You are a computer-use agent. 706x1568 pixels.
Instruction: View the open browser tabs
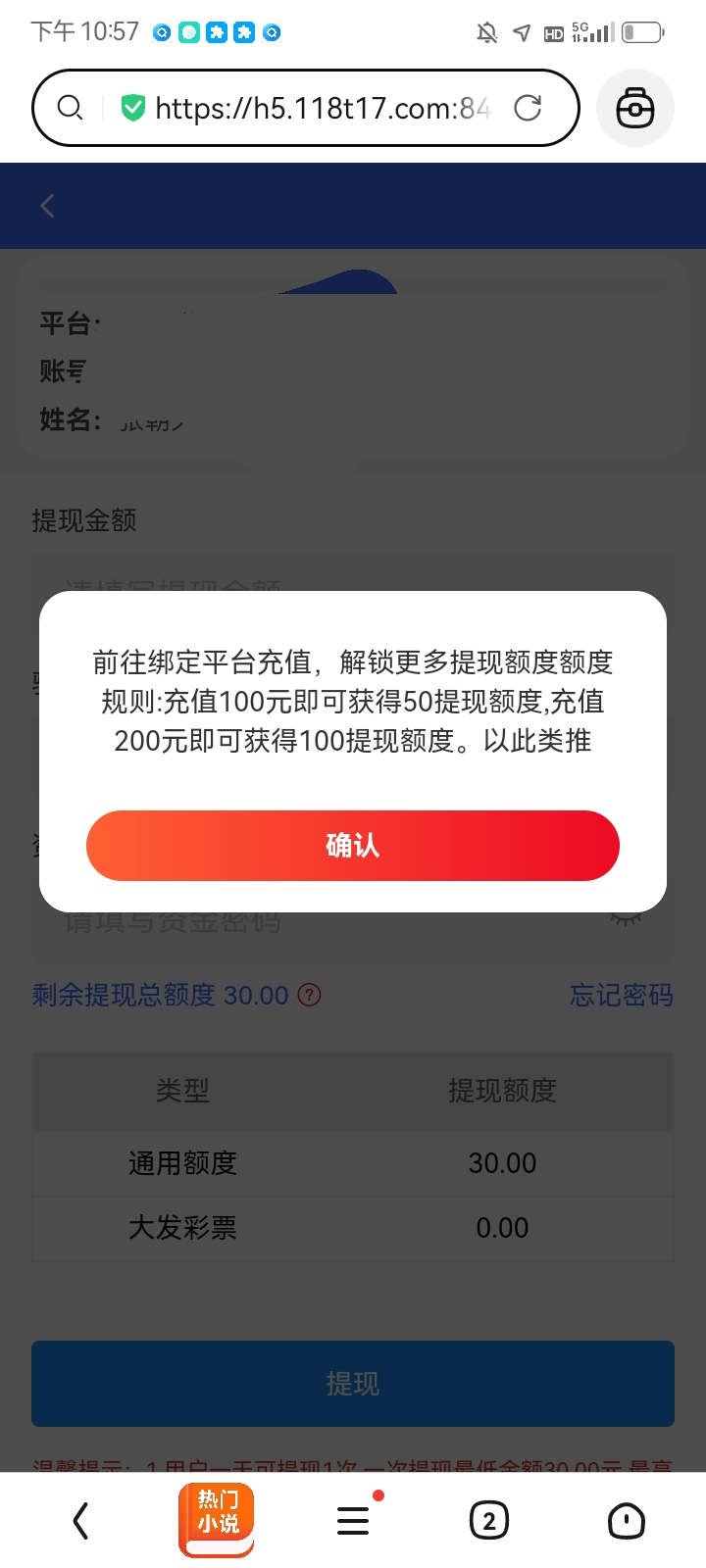point(489,1521)
